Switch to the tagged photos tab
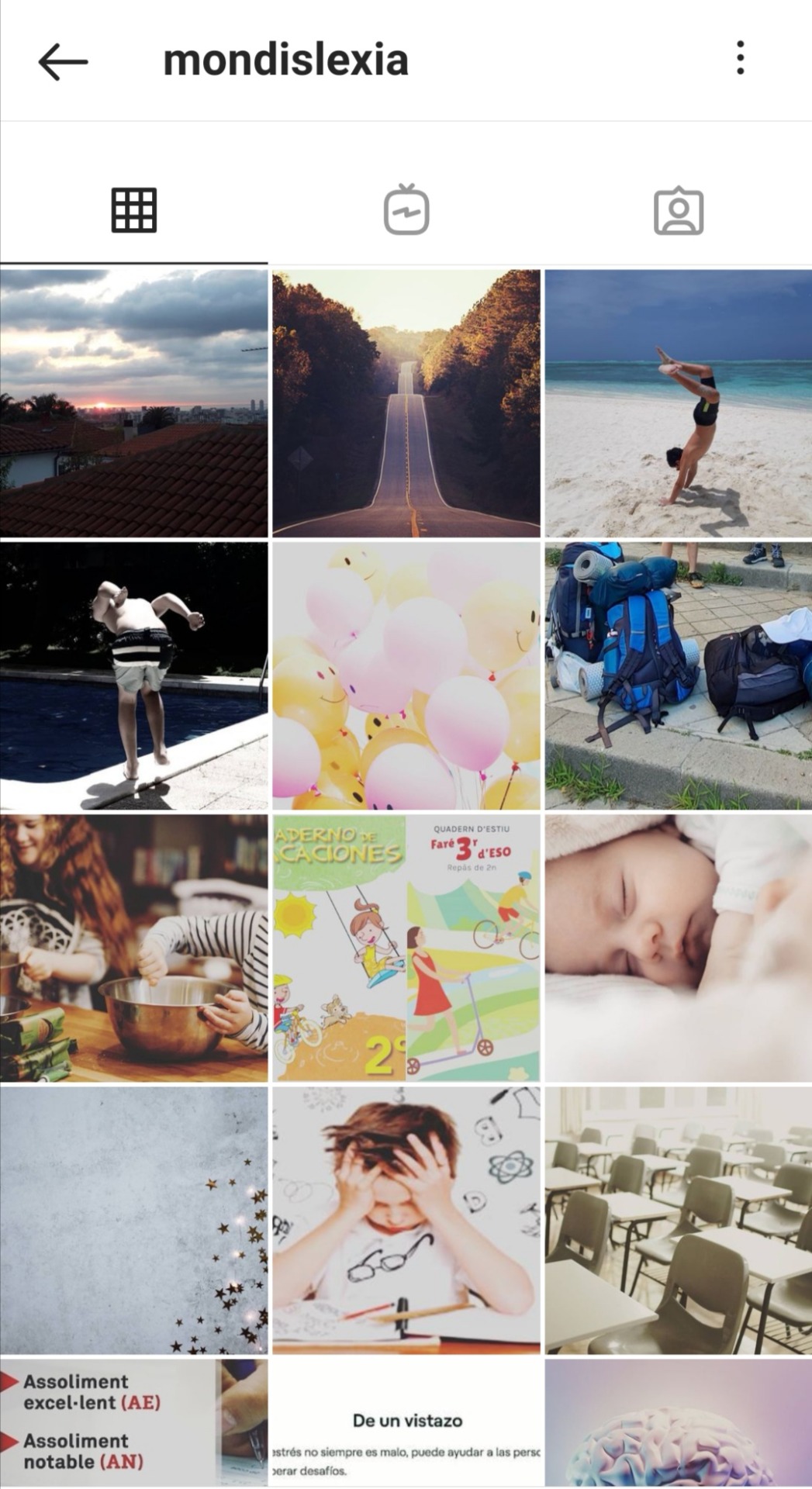Image resolution: width=812 pixels, height=1489 pixels. [679, 211]
